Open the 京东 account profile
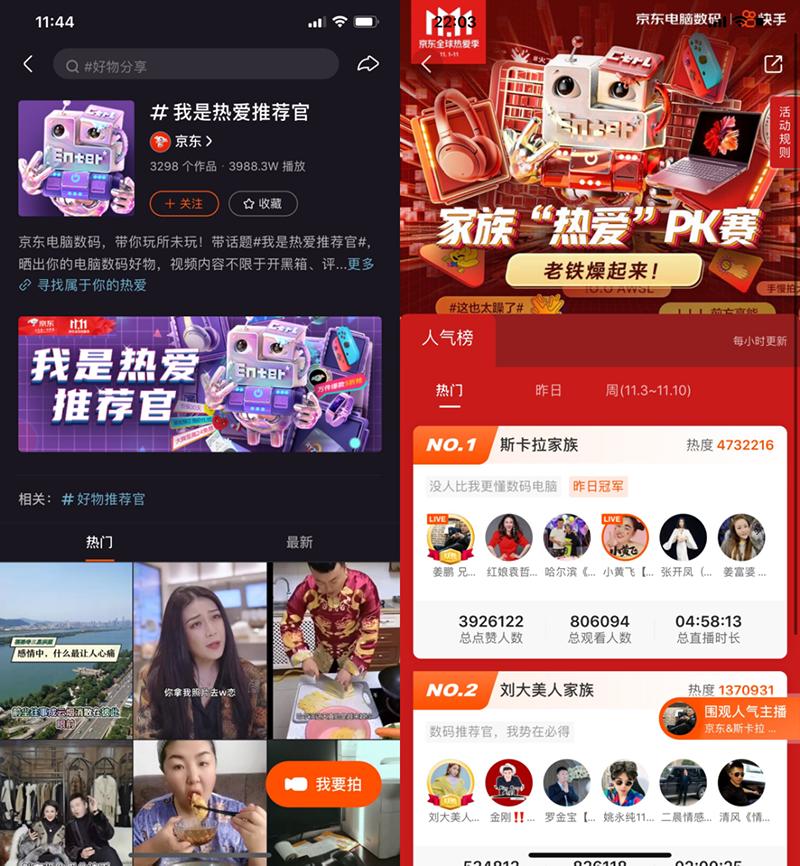This screenshot has height=866, width=800. pyautogui.click(x=182, y=141)
